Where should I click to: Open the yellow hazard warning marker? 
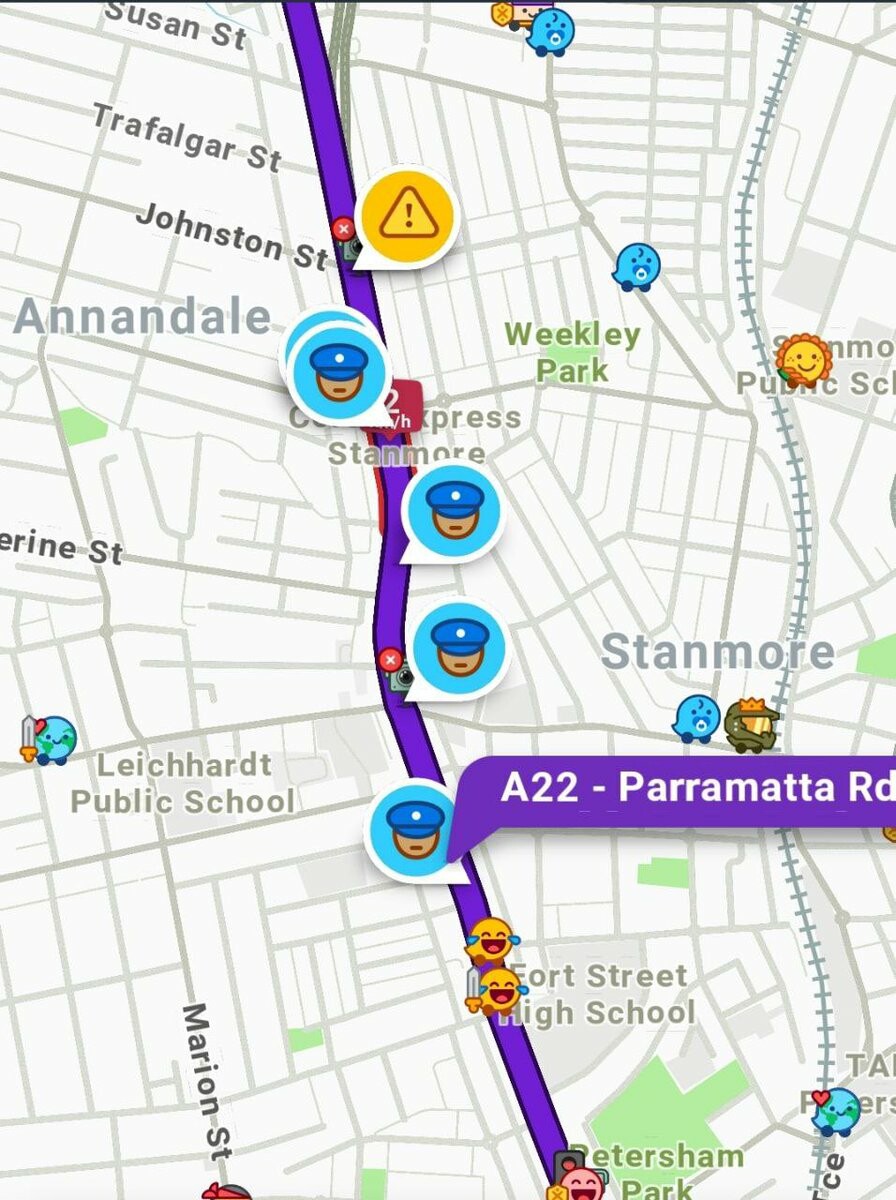(407, 212)
